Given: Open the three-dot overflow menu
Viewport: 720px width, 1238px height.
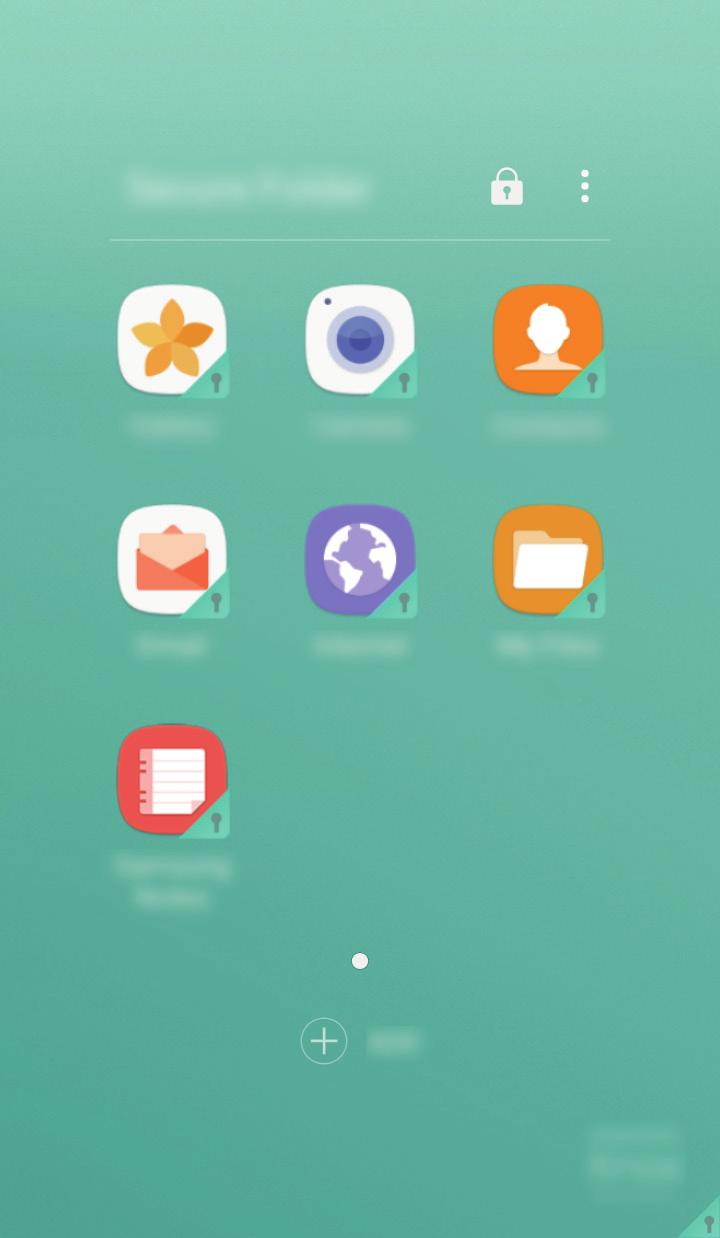Looking at the screenshot, I should [x=585, y=187].
